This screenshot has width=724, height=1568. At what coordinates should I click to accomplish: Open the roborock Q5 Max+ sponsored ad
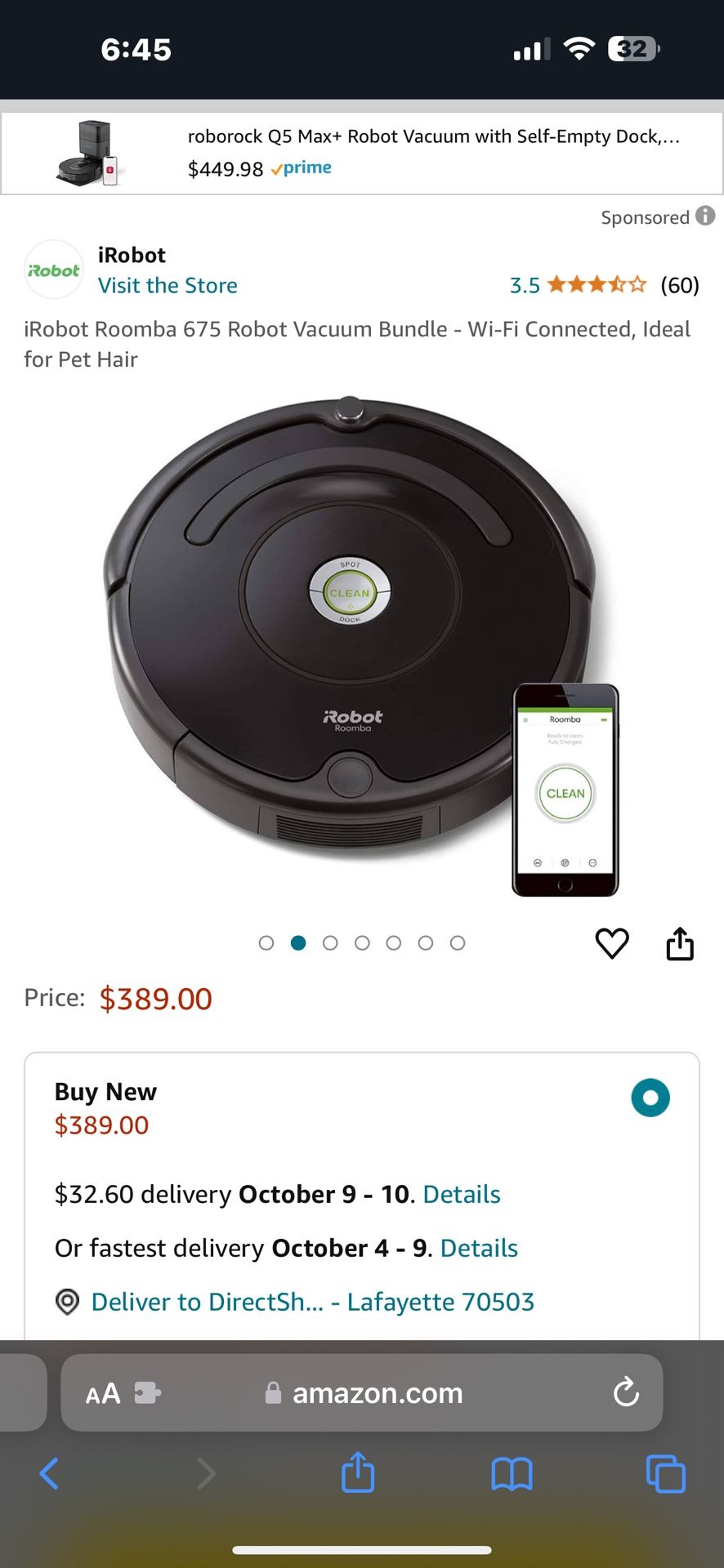362,153
